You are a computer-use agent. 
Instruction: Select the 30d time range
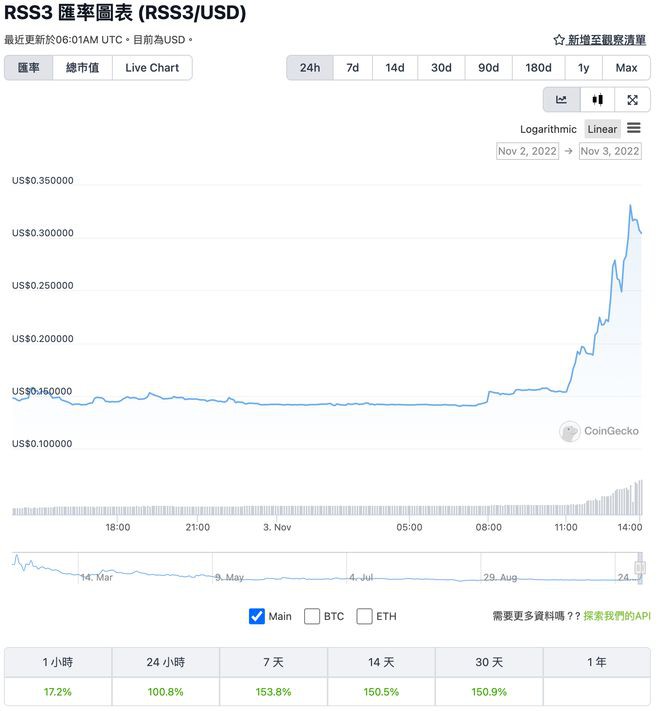tap(441, 68)
